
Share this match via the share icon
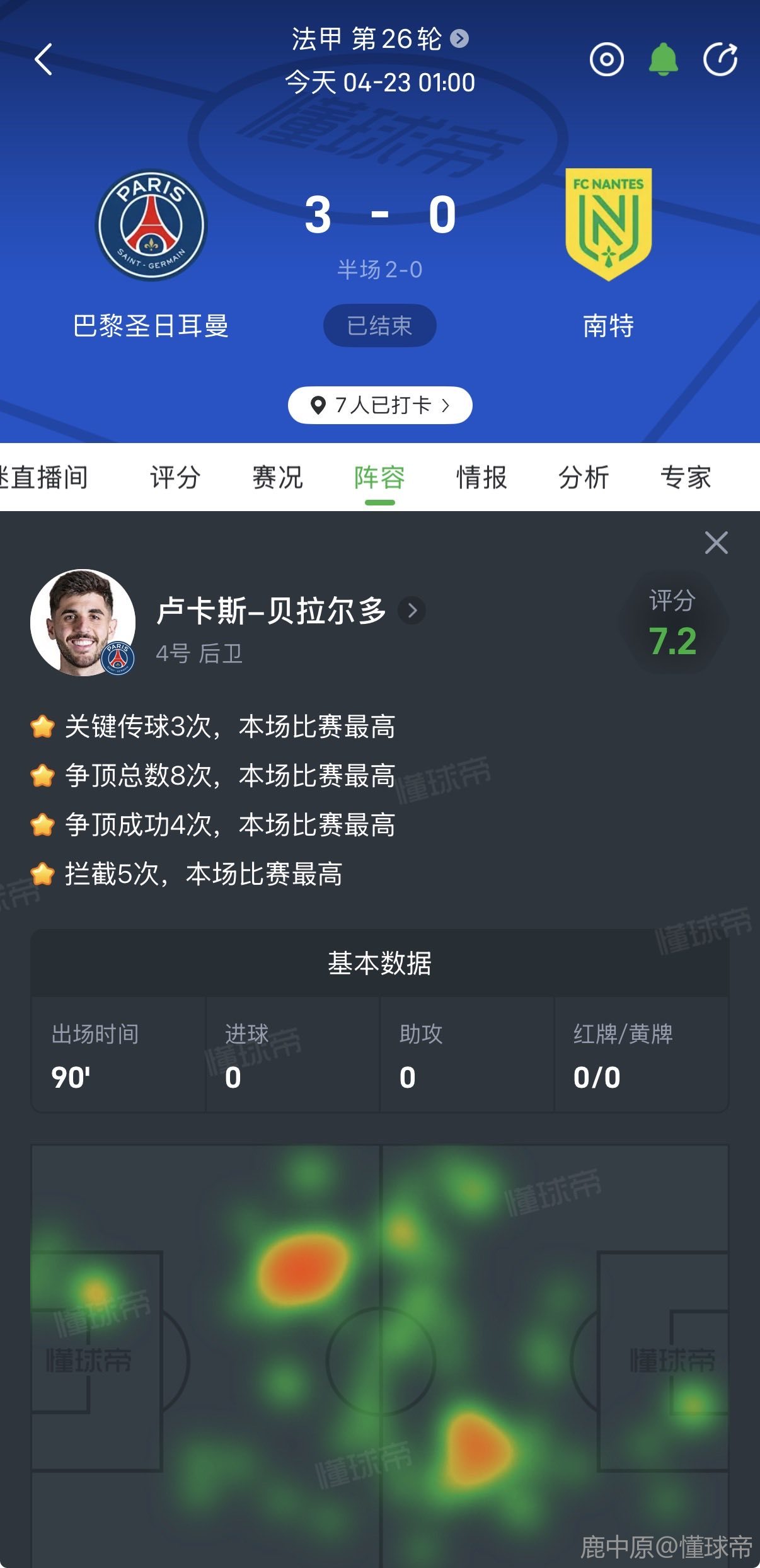tap(720, 60)
